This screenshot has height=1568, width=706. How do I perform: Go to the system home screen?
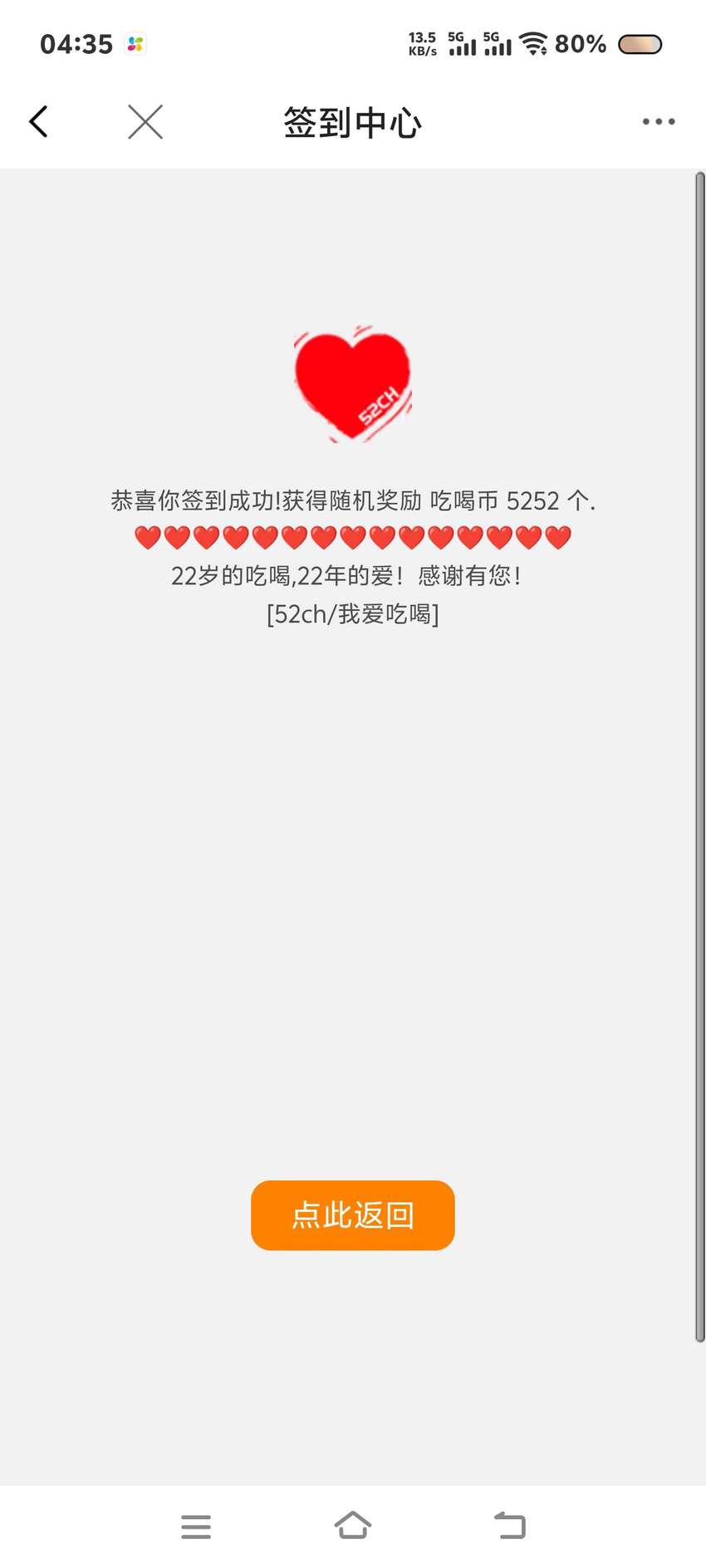pos(353,1525)
